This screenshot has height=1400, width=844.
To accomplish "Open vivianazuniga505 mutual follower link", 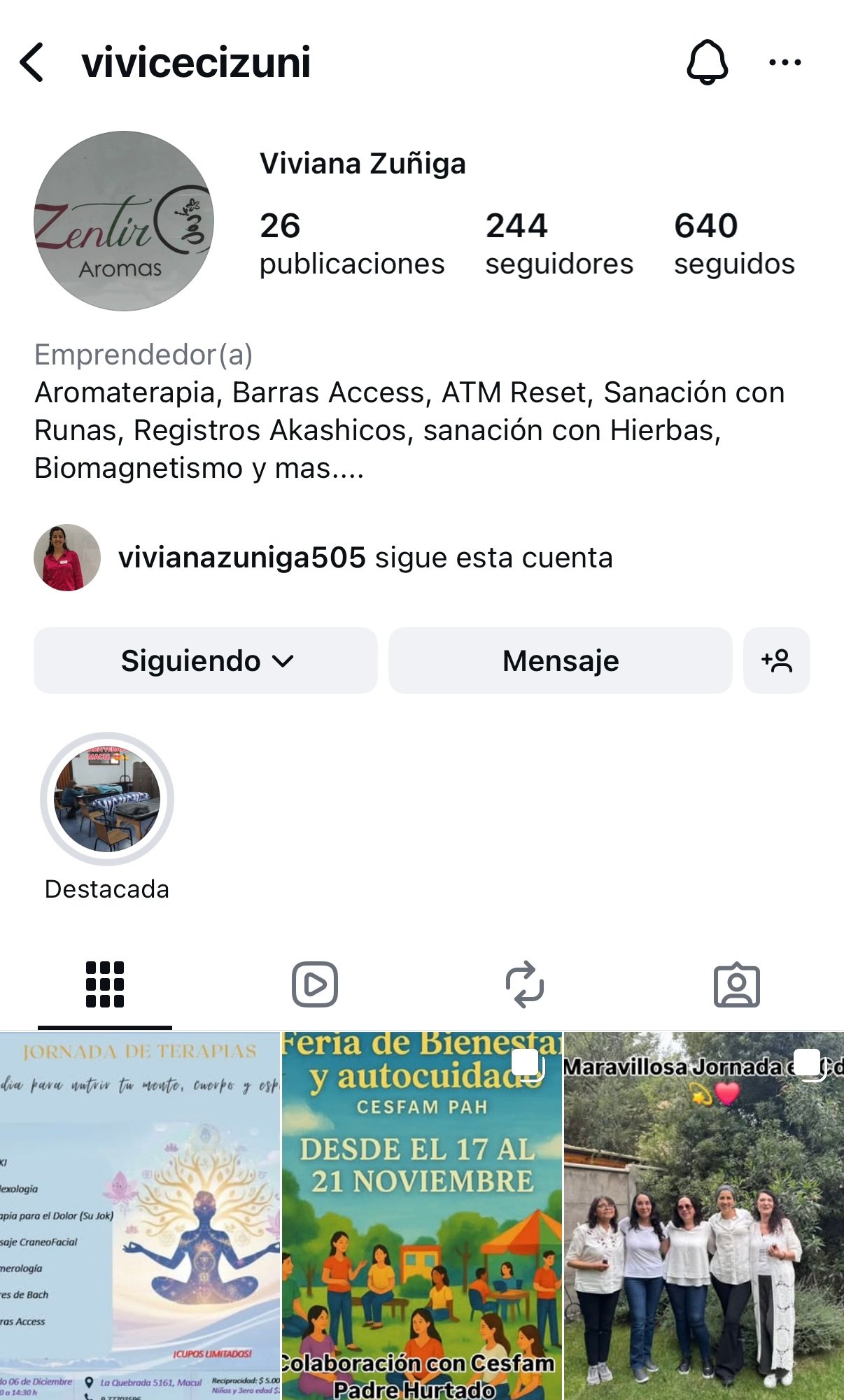I will click(241, 558).
